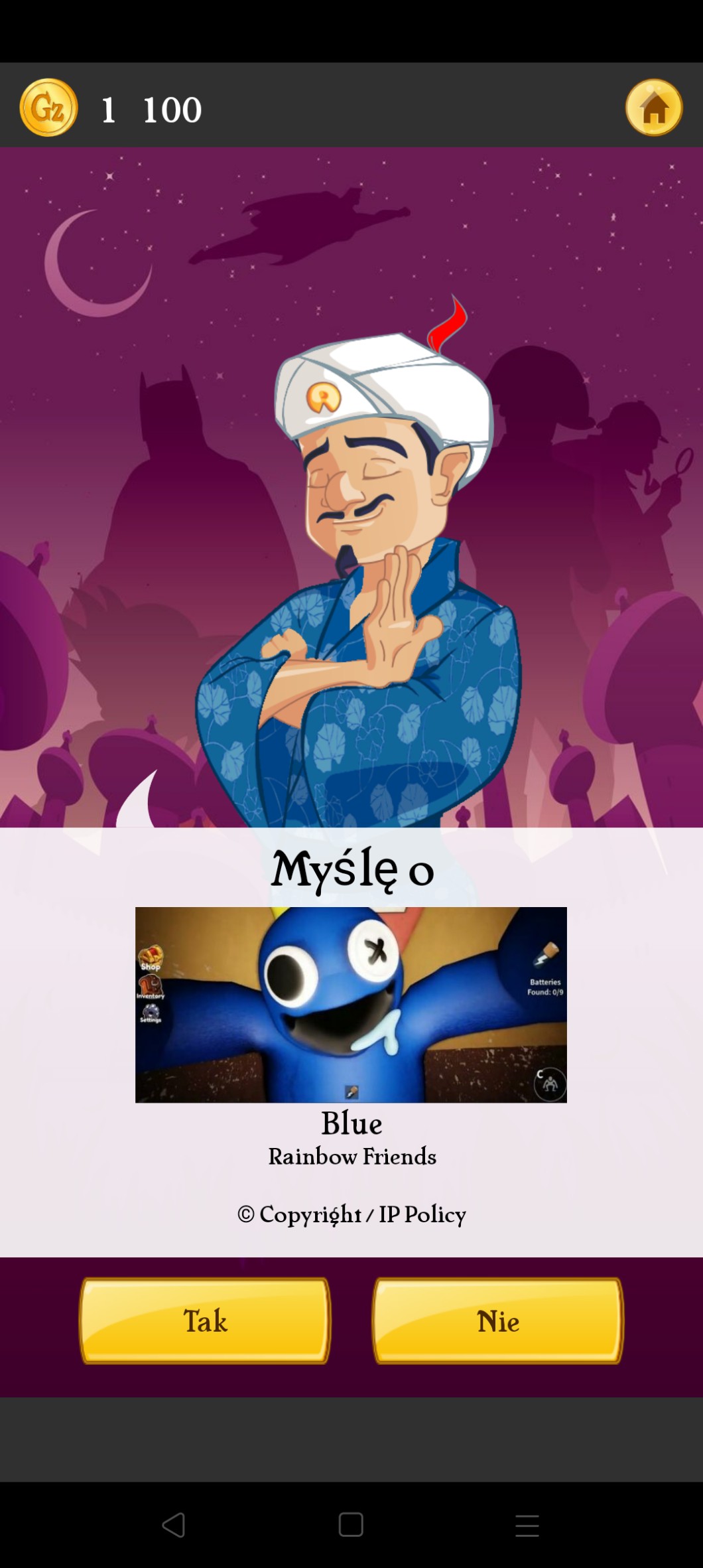703x1568 pixels.
Task: Tap the Gz coin icon
Action: (x=48, y=107)
